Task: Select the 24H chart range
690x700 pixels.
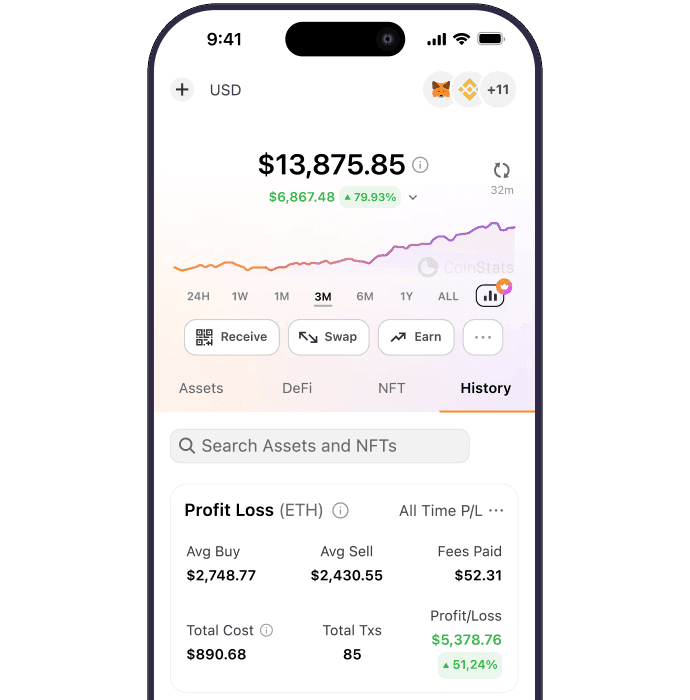Action: 198,296
